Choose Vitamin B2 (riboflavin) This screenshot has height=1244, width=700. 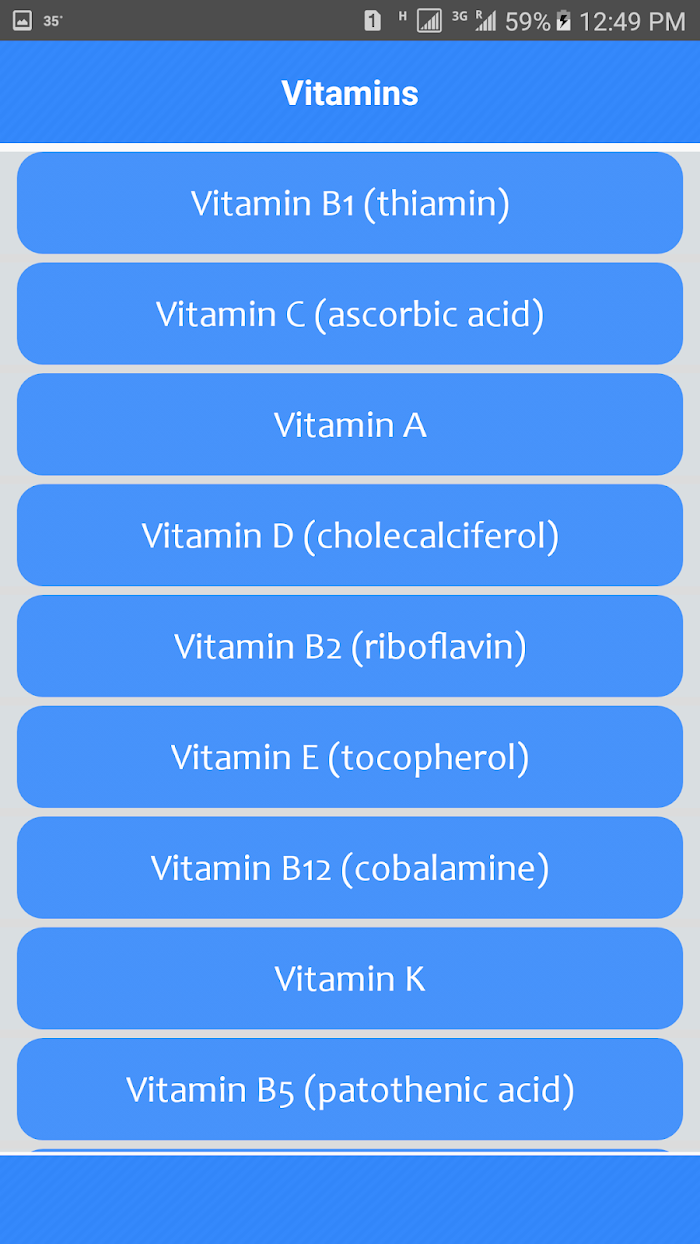coord(350,647)
